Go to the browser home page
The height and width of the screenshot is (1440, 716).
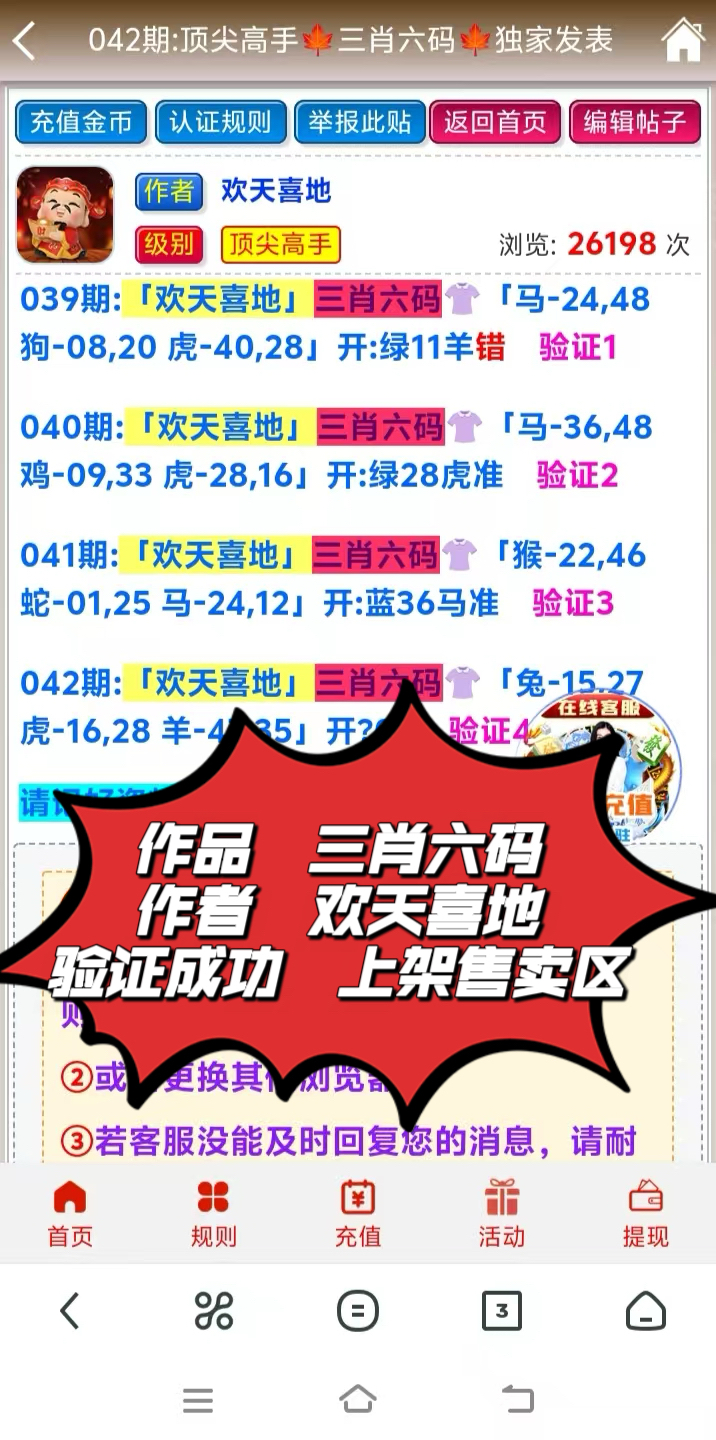tap(645, 1310)
